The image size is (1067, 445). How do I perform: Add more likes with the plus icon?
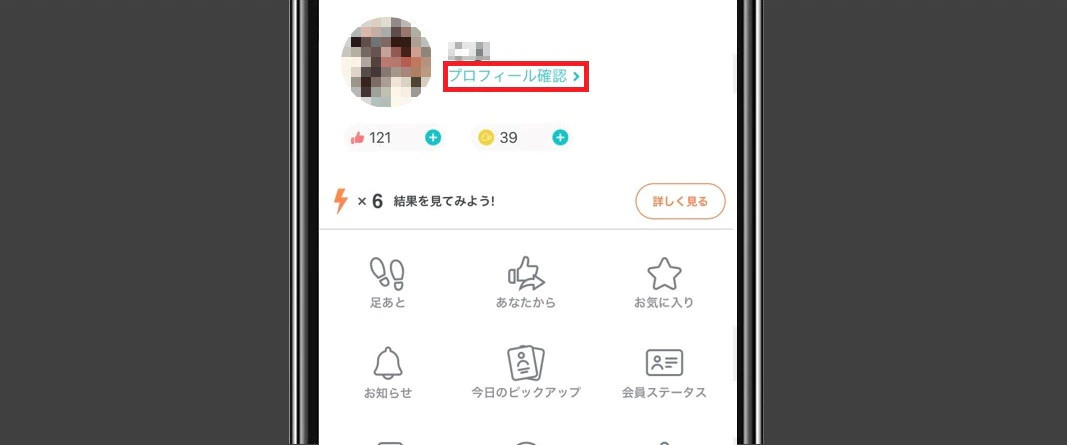pyautogui.click(x=433, y=138)
